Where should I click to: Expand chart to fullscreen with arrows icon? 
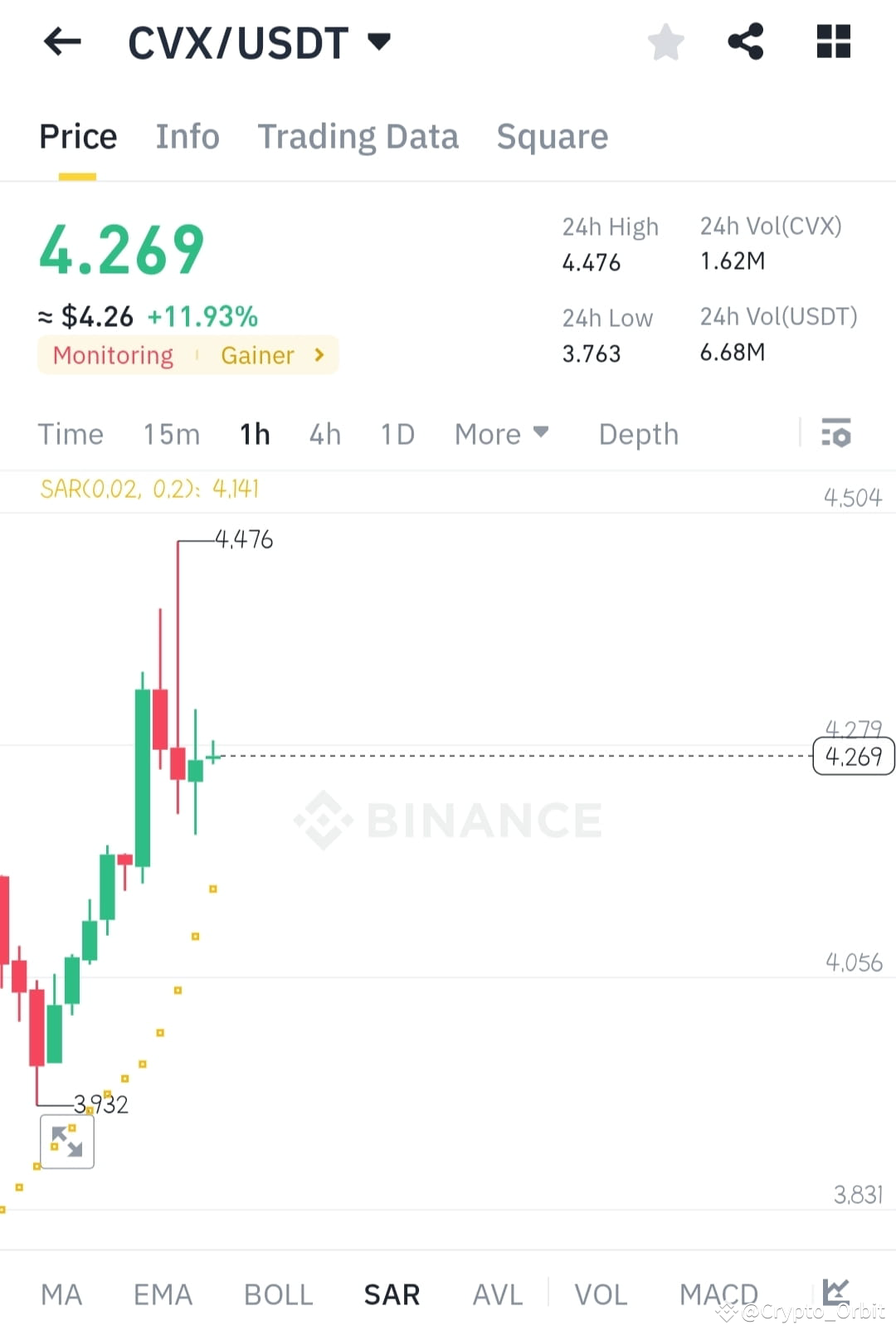pos(66,1142)
